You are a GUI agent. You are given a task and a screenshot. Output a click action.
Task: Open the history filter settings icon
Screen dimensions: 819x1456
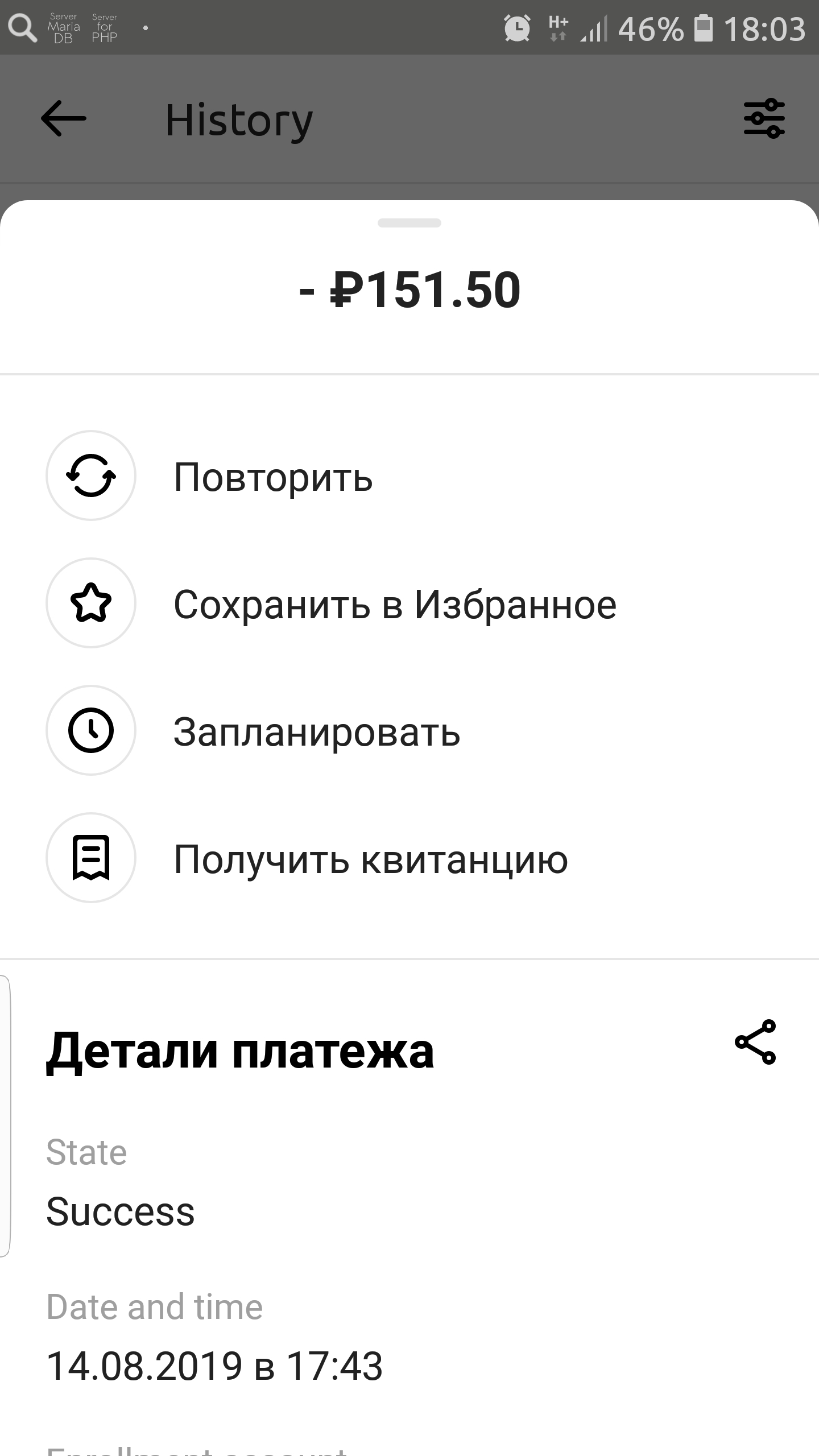click(x=764, y=119)
